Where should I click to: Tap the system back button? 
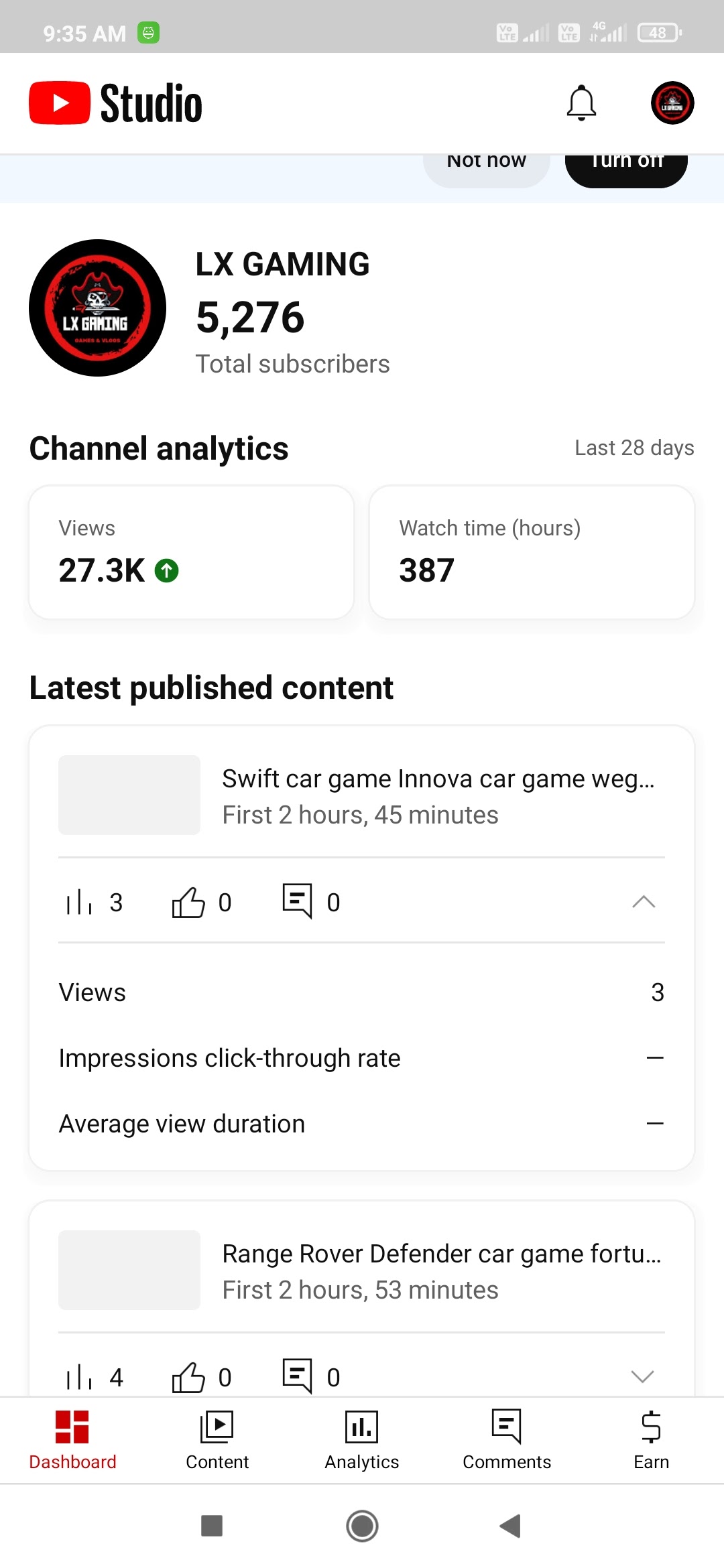pyautogui.click(x=511, y=1526)
